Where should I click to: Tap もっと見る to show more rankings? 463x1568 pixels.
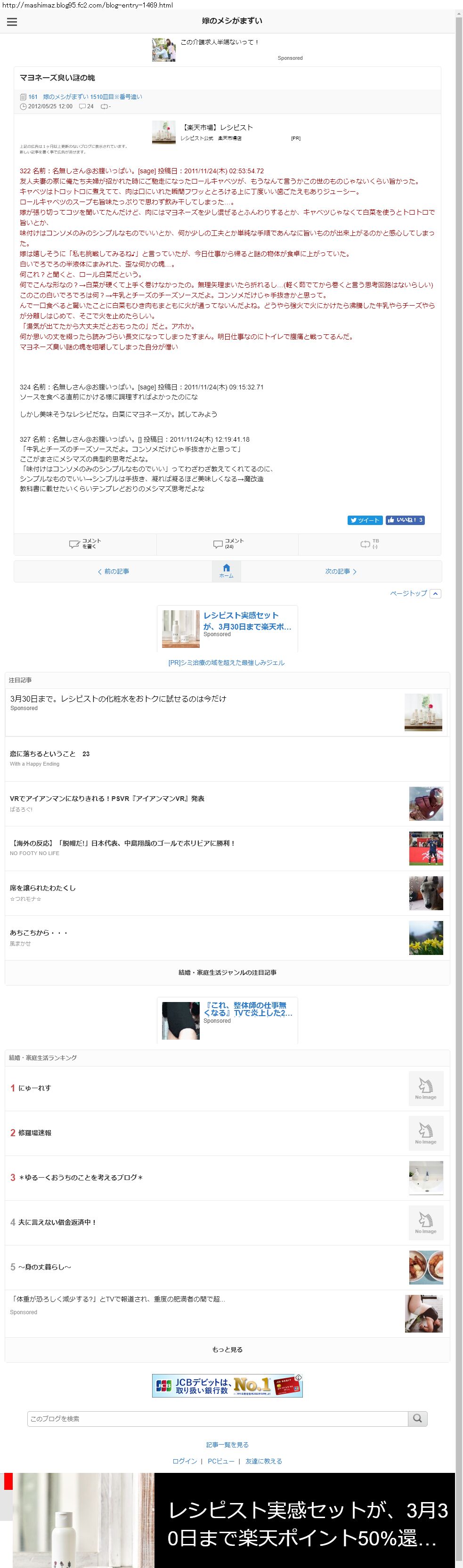pos(227,1350)
